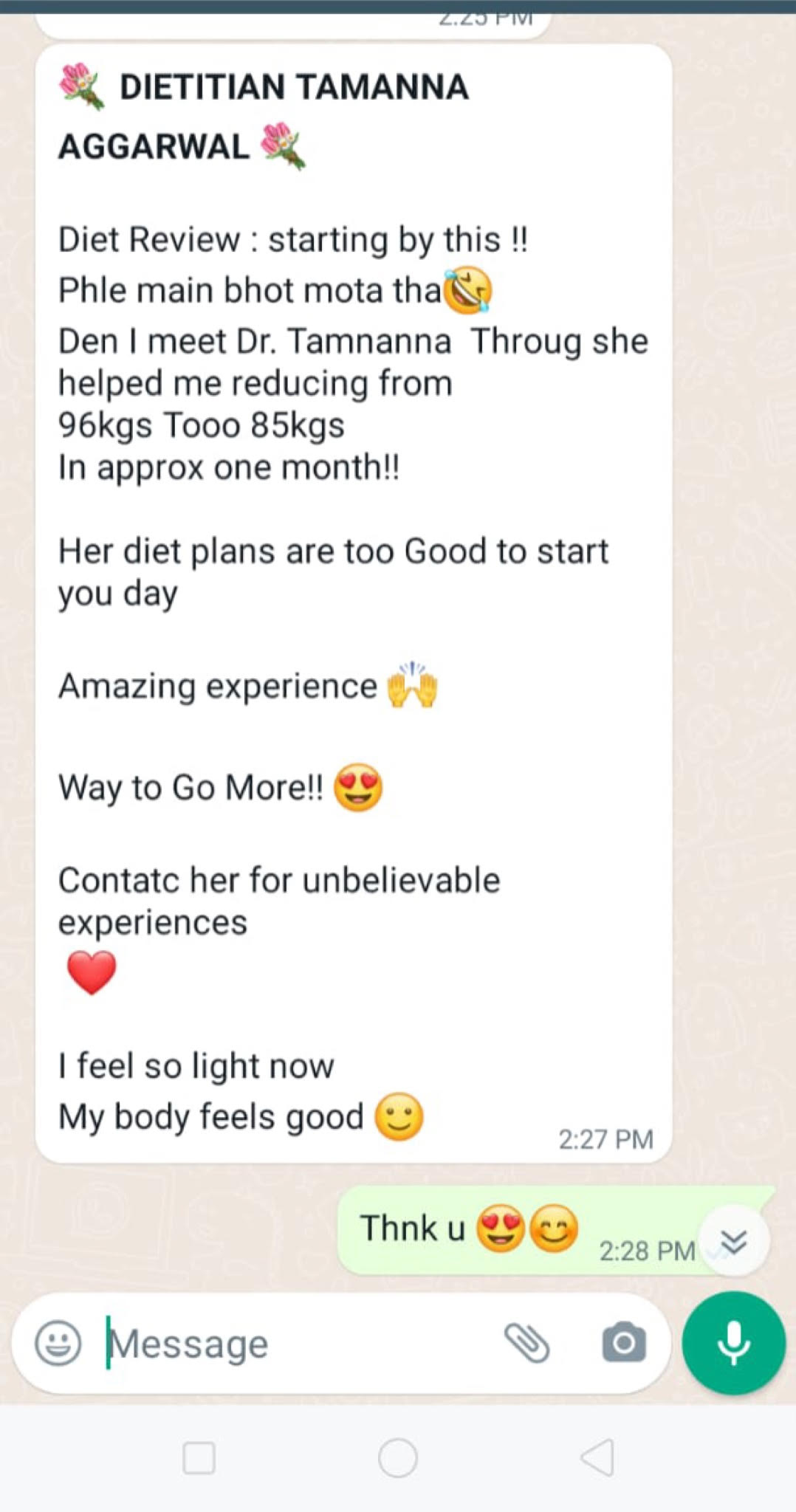
Task: Open the camera from the chat bar
Action: click(625, 1343)
